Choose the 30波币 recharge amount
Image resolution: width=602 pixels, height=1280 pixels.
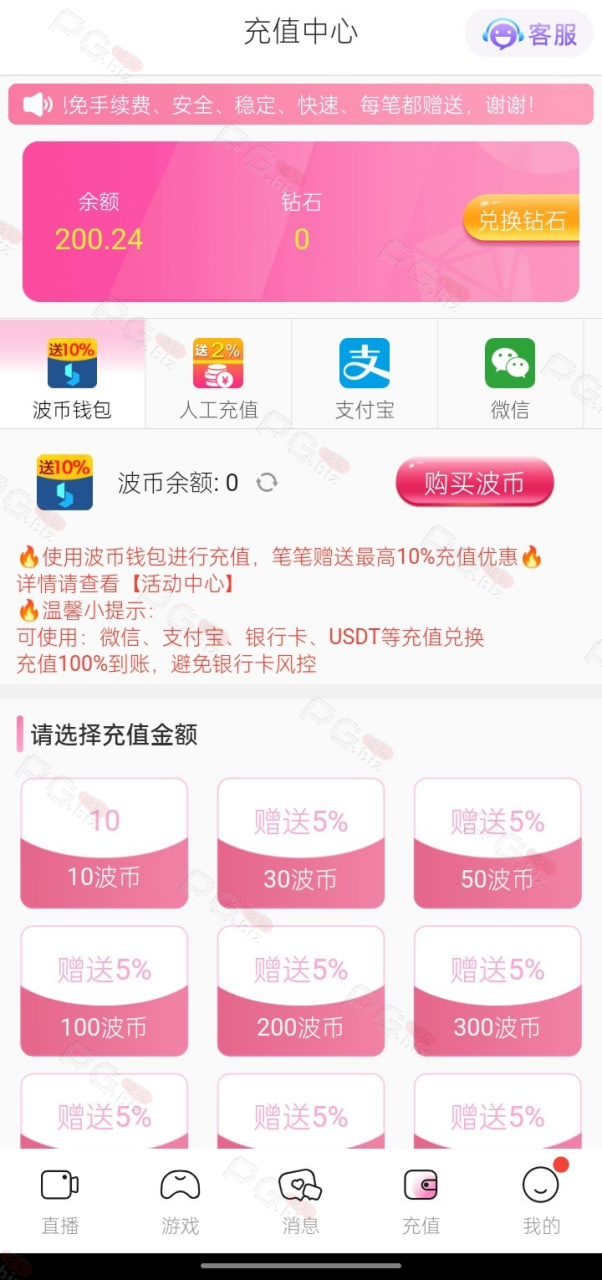click(301, 844)
